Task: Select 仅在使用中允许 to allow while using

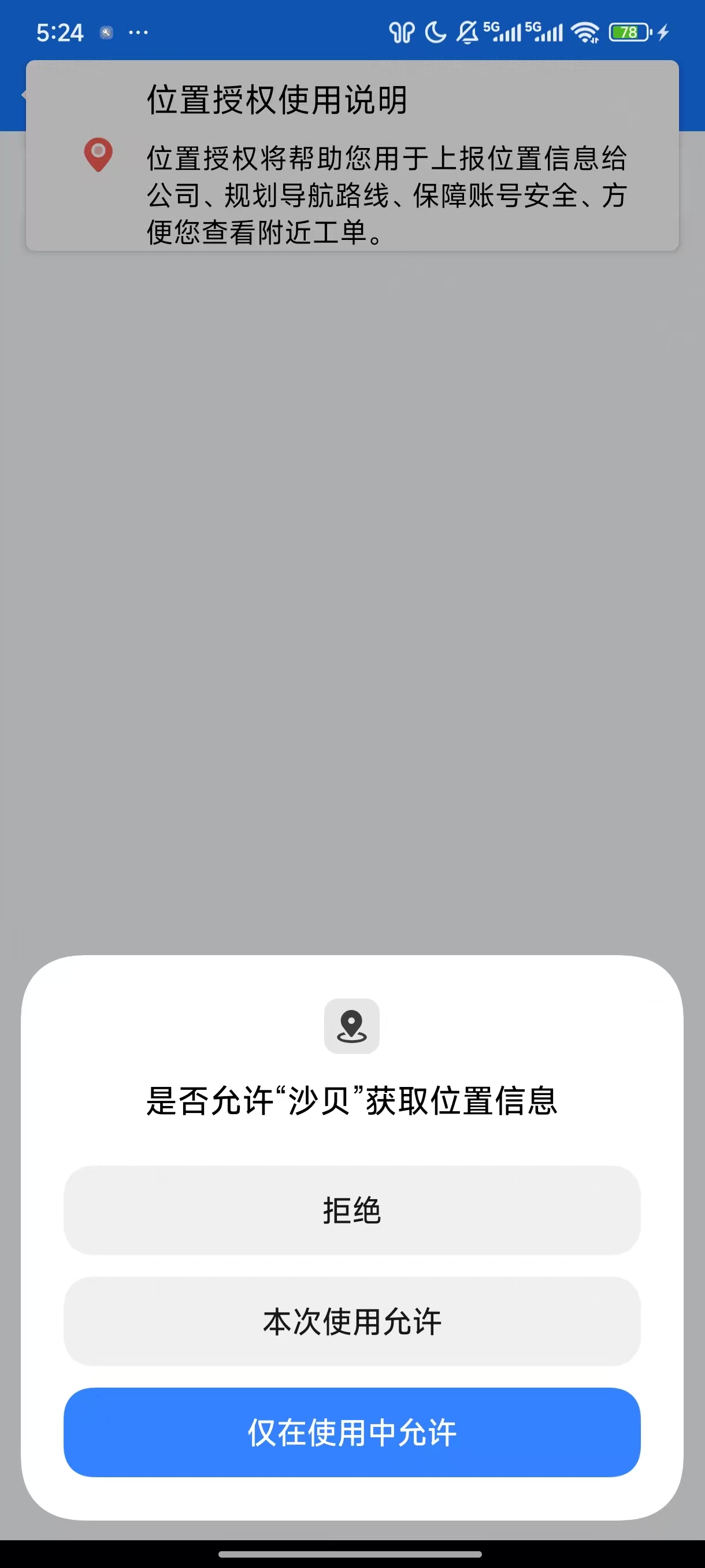Action: tap(351, 1432)
